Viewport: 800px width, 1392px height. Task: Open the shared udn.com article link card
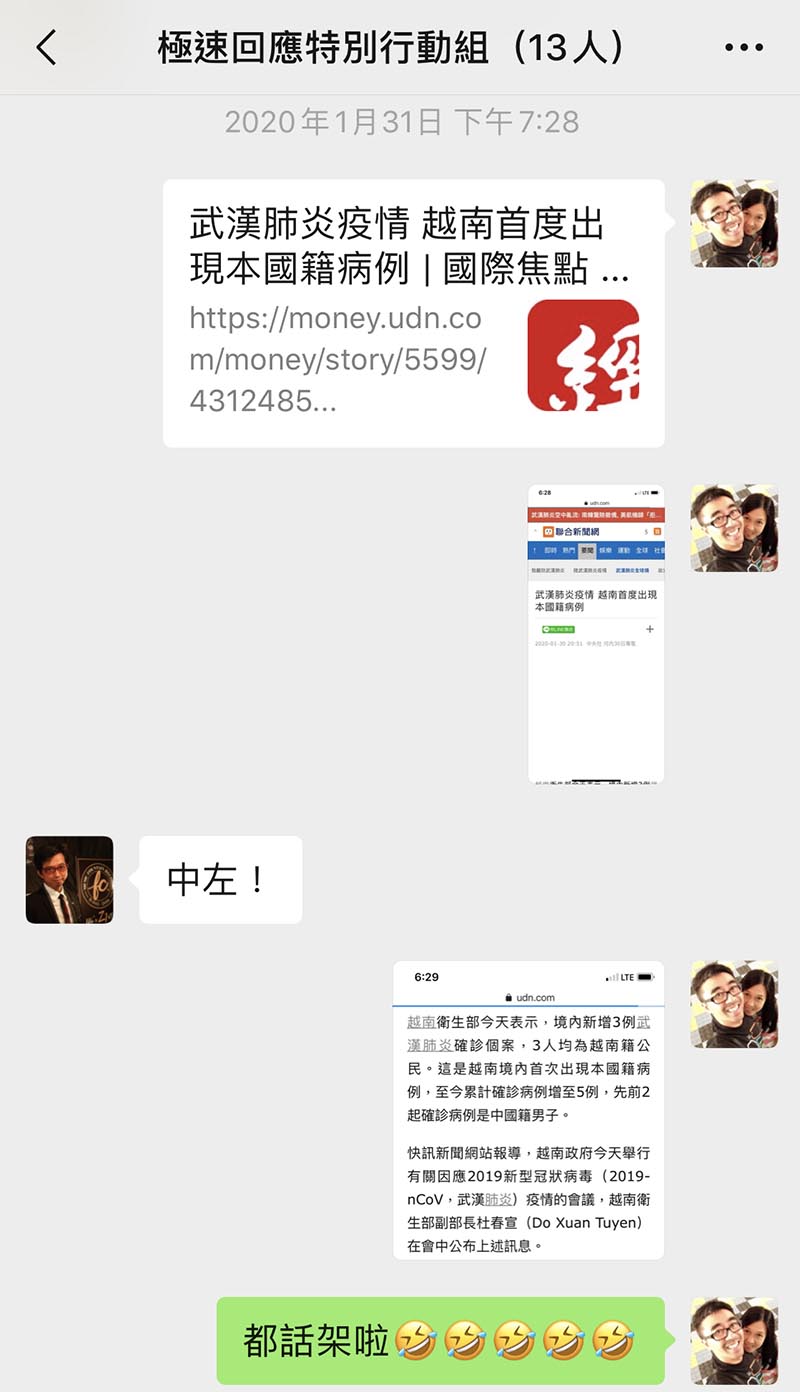click(413, 313)
